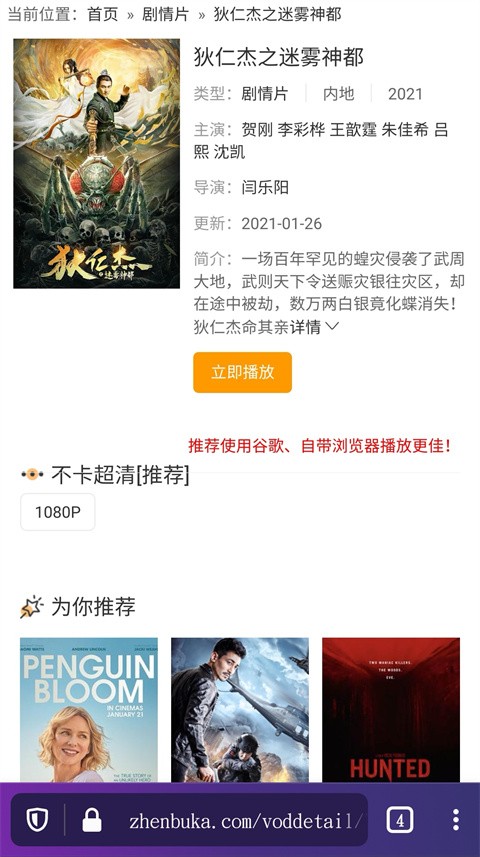Select the 1080P episode button
480x857 pixels.
click(58, 512)
